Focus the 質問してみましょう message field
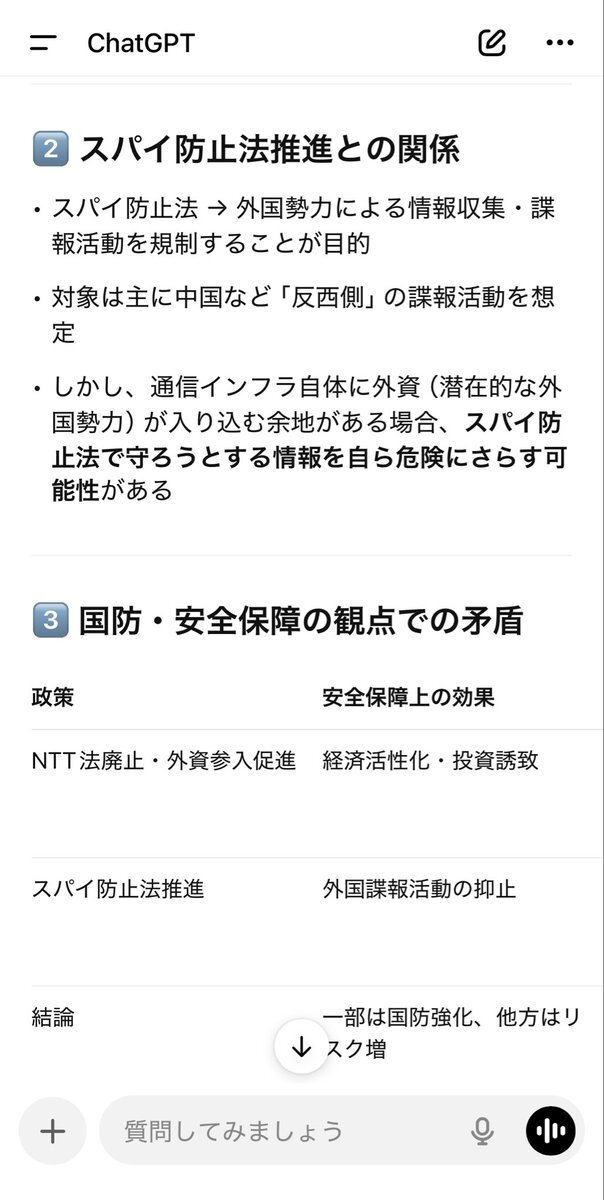 click(280, 1131)
